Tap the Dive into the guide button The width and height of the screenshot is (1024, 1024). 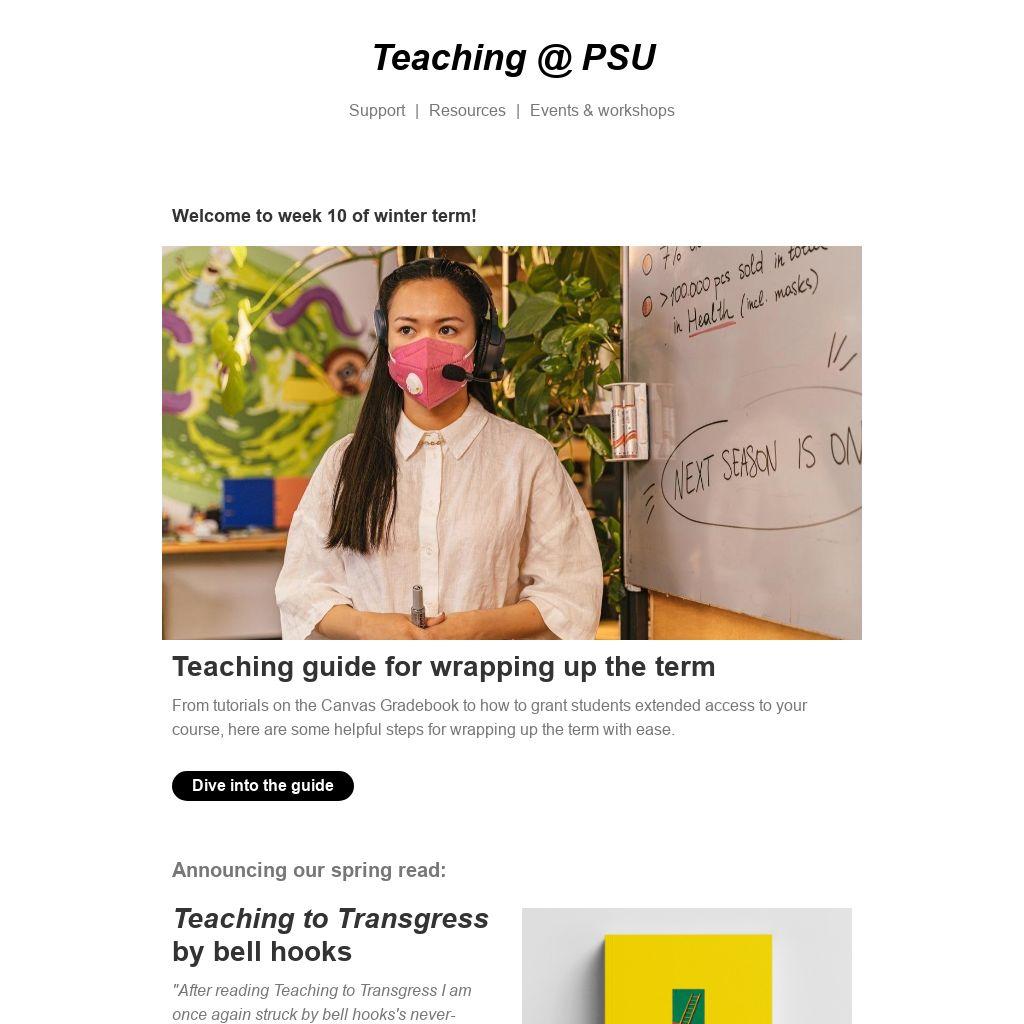pyautogui.click(x=263, y=786)
